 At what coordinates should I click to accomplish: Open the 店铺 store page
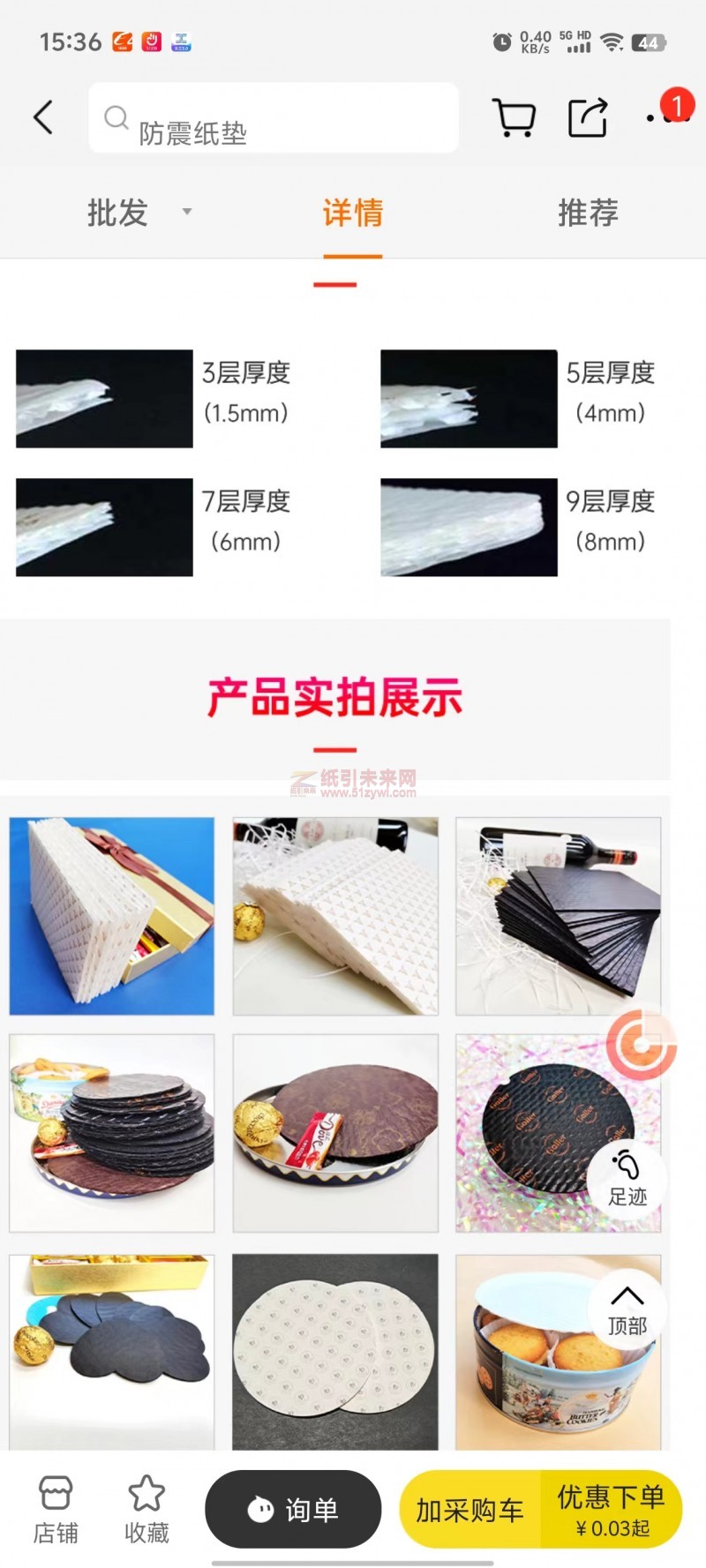point(56,1510)
